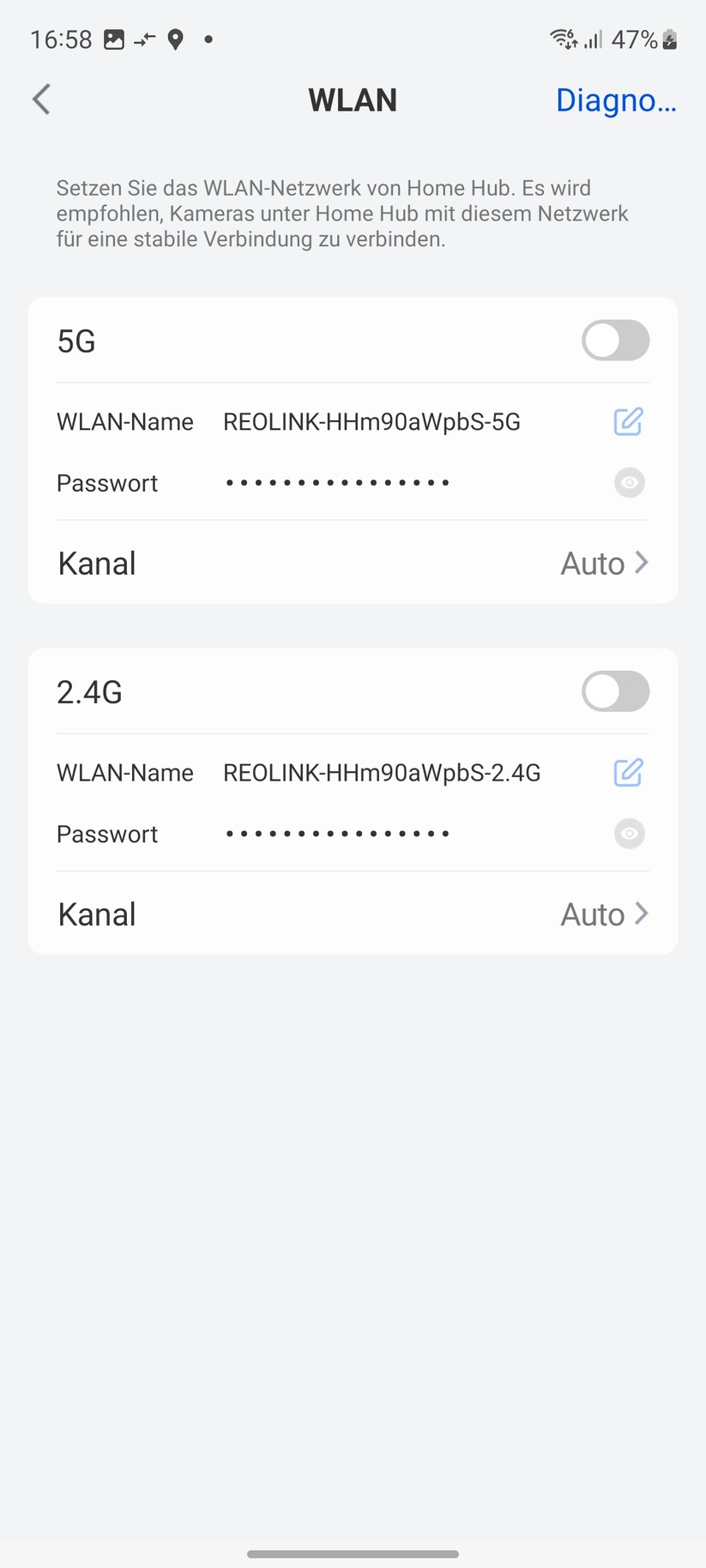The height and width of the screenshot is (1568, 706).
Task: Enable the 2.4G network switch
Action: point(615,691)
